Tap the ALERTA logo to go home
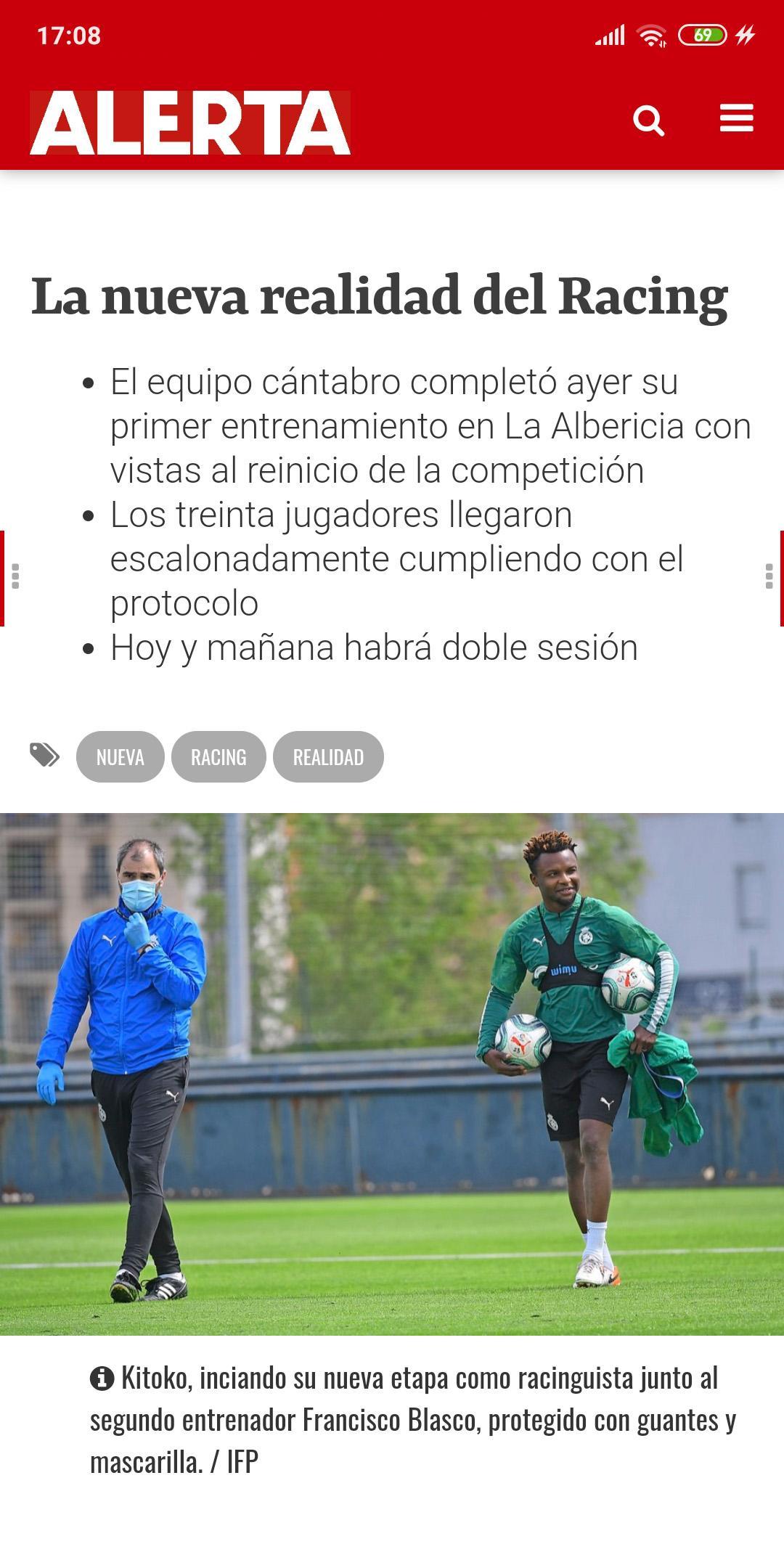This screenshot has width=784, height=1568. point(190,123)
